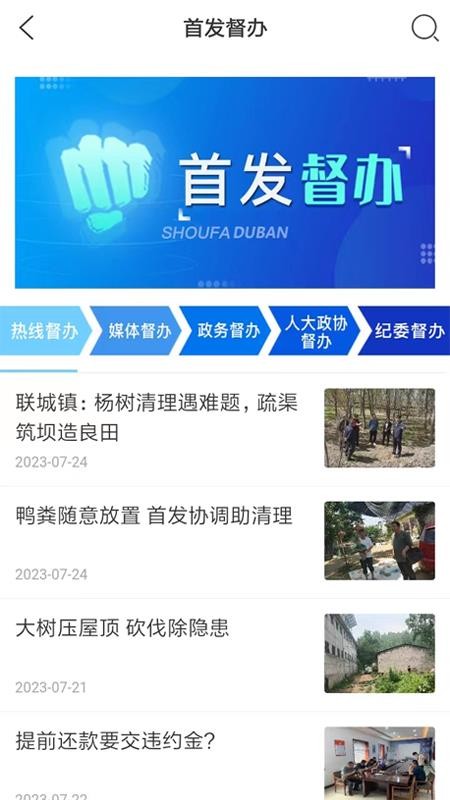Open the search magnifier icon
The image size is (450, 800).
[x=425, y=28]
